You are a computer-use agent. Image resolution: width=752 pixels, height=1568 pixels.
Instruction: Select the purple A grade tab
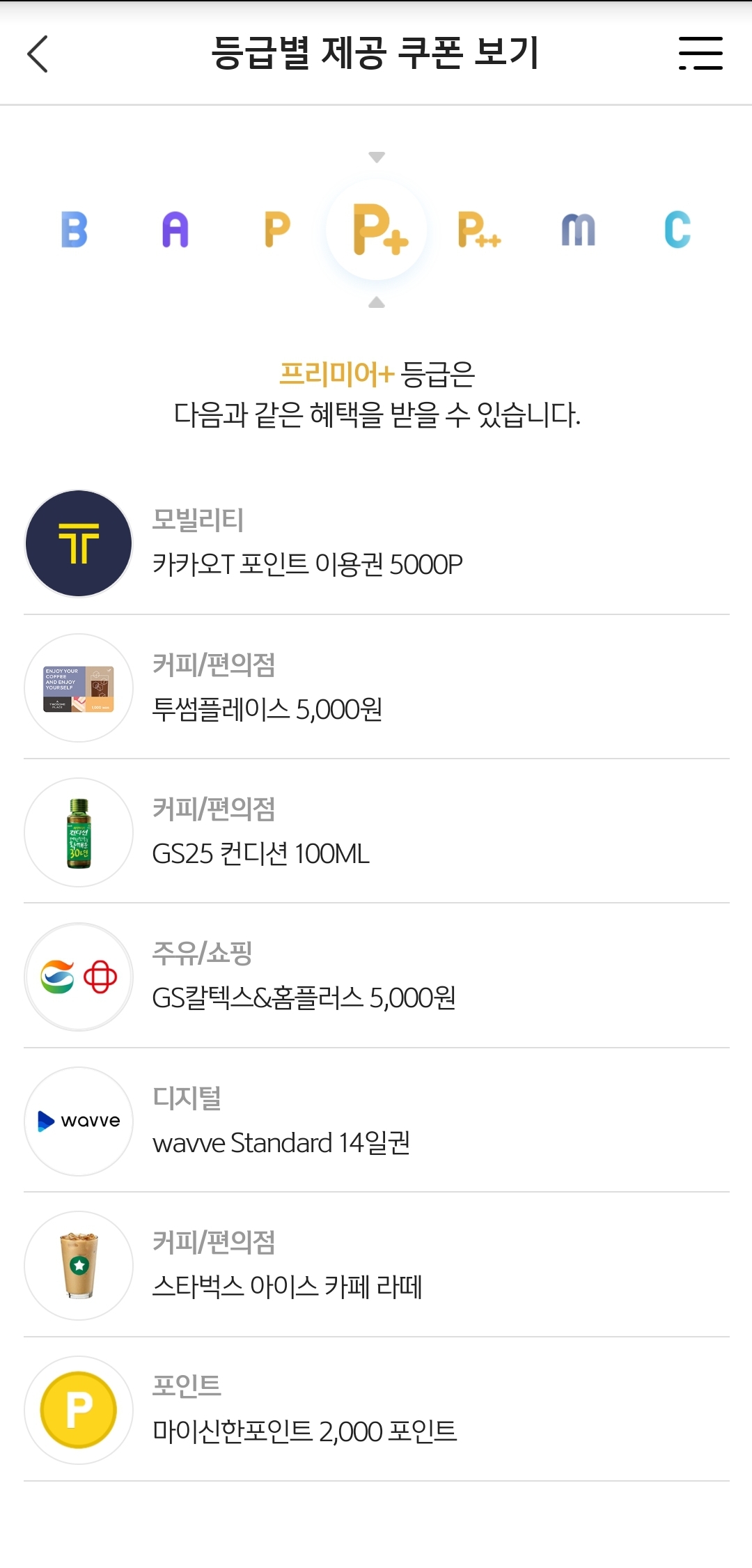tap(175, 230)
